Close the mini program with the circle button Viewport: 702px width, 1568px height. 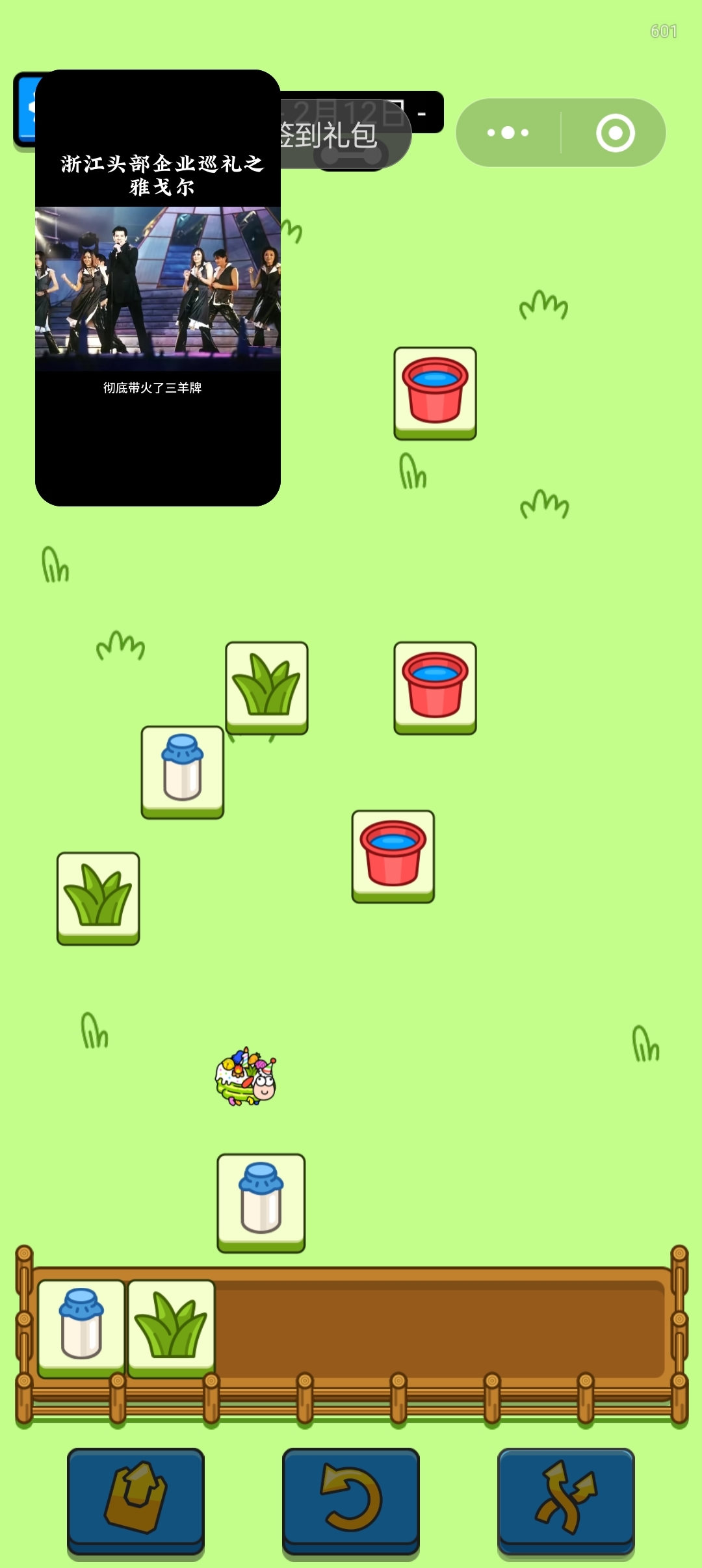coord(615,133)
